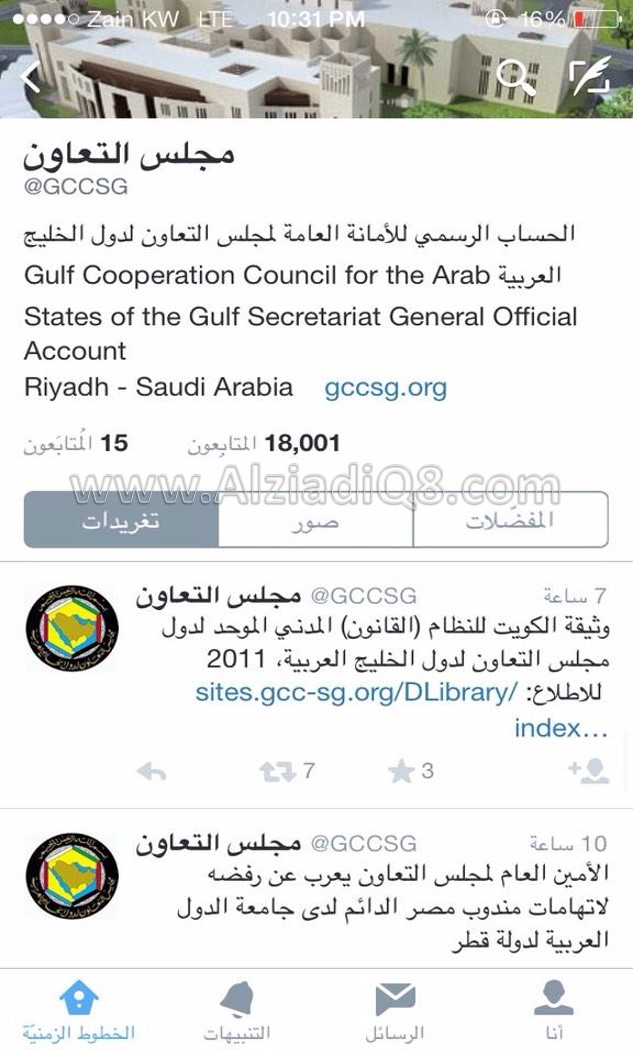Go back with the top-left arrow
This screenshot has width=633, height=1050.
click(x=32, y=78)
